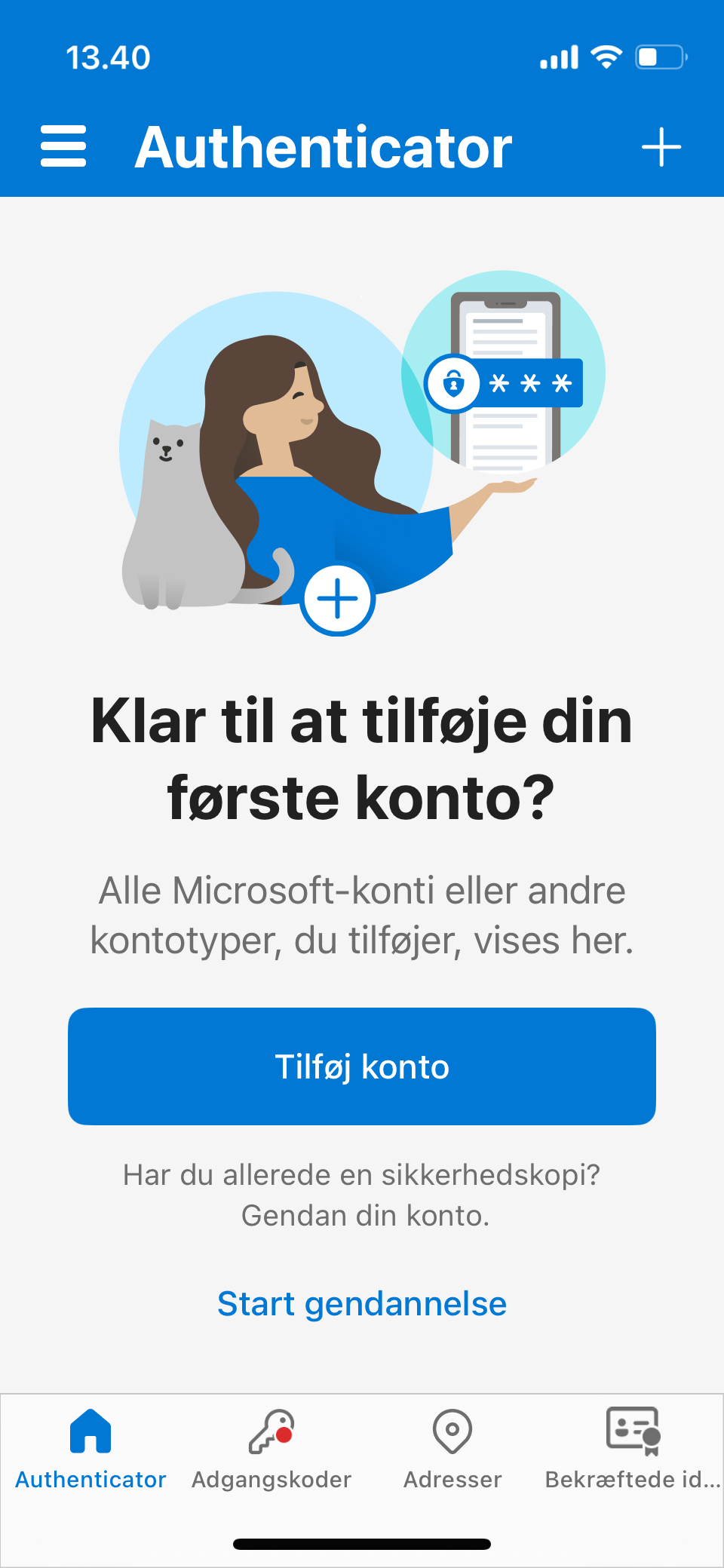Select the Authenticator home tab
Image resolution: width=724 pixels, height=1568 pixels.
point(90,1450)
